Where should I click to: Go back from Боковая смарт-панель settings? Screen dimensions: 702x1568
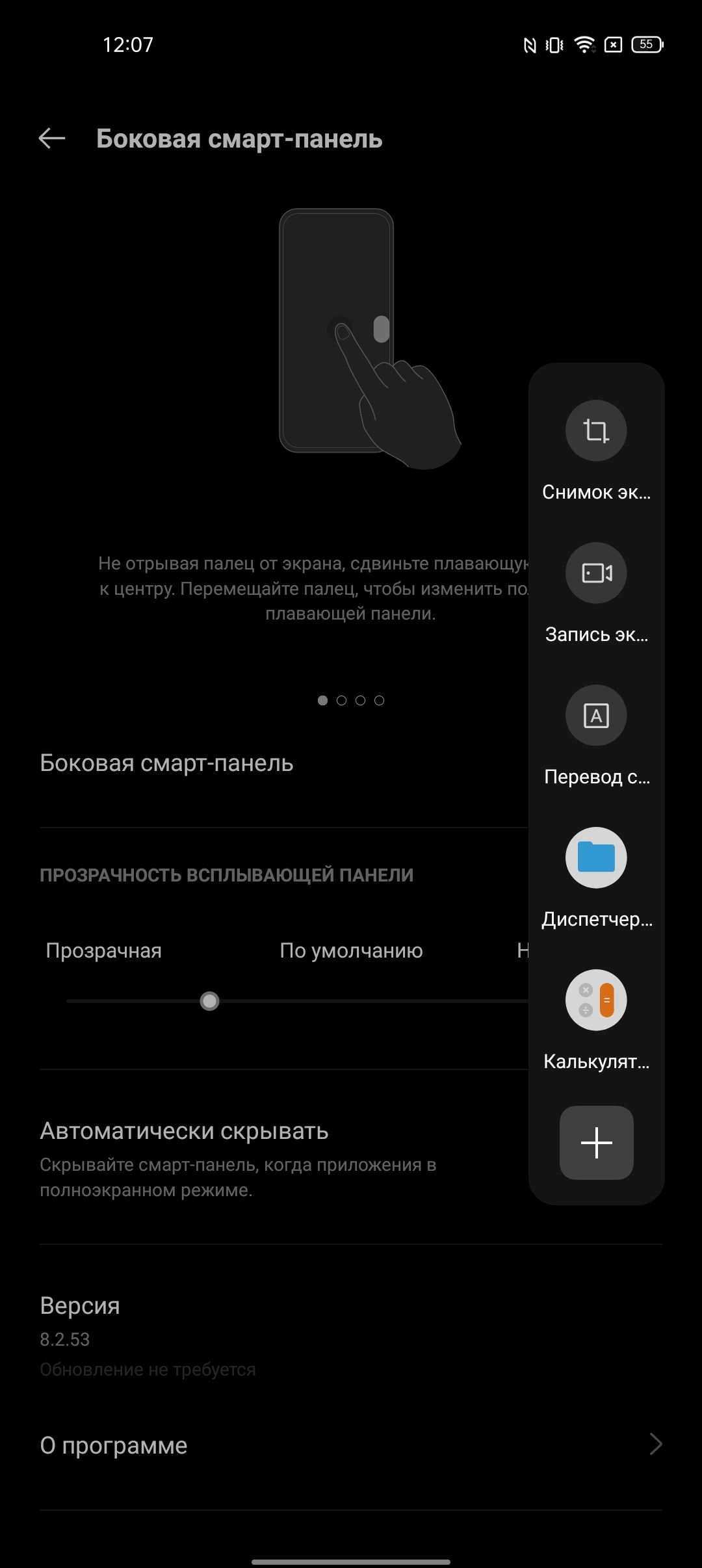(x=52, y=138)
